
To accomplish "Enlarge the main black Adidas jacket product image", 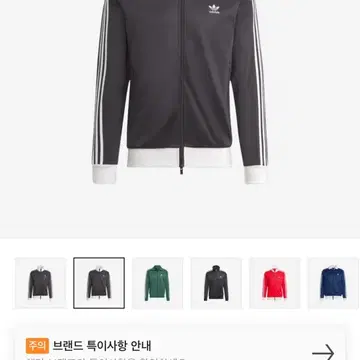I will [180, 92].
